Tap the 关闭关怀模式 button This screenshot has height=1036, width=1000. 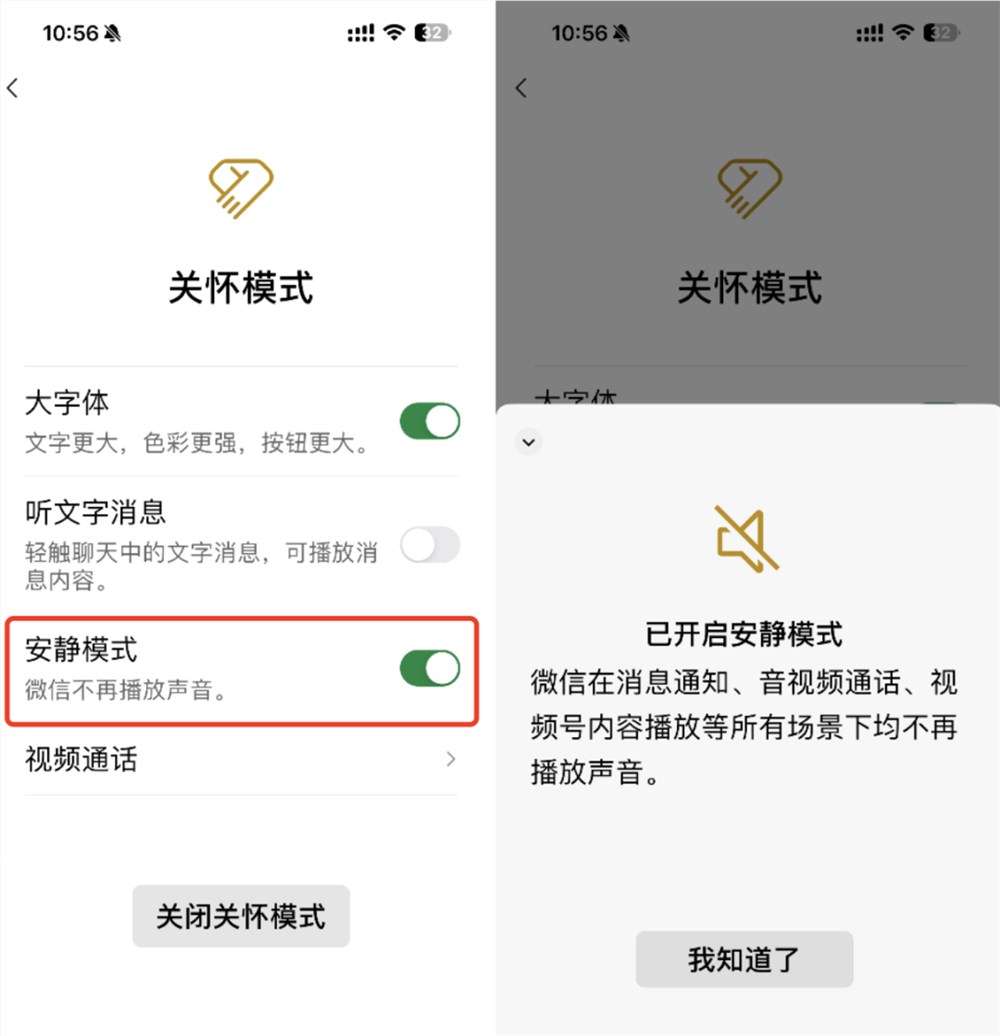point(241,915)
